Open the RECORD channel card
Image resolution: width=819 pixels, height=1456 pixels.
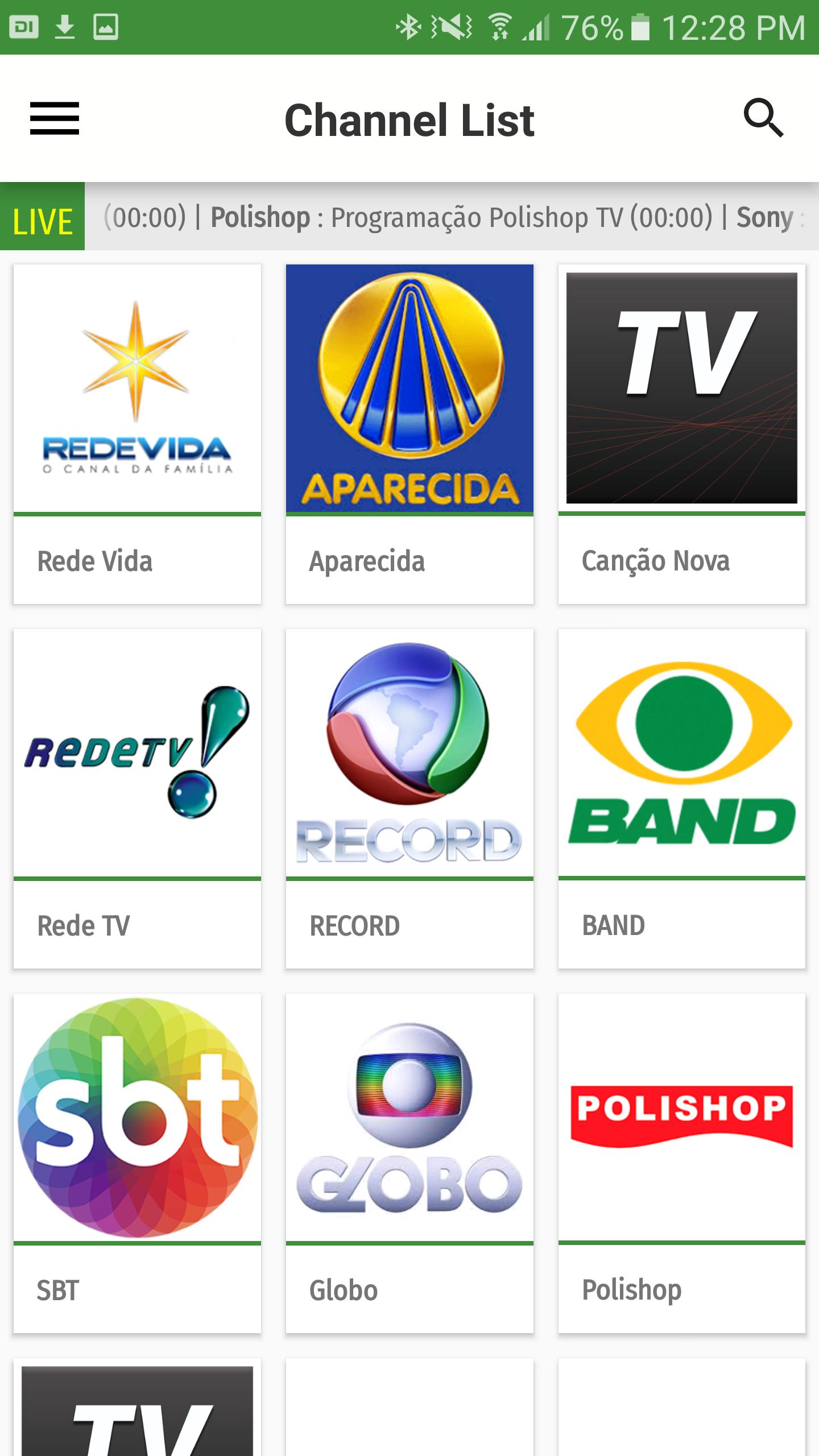pos(409,798)
